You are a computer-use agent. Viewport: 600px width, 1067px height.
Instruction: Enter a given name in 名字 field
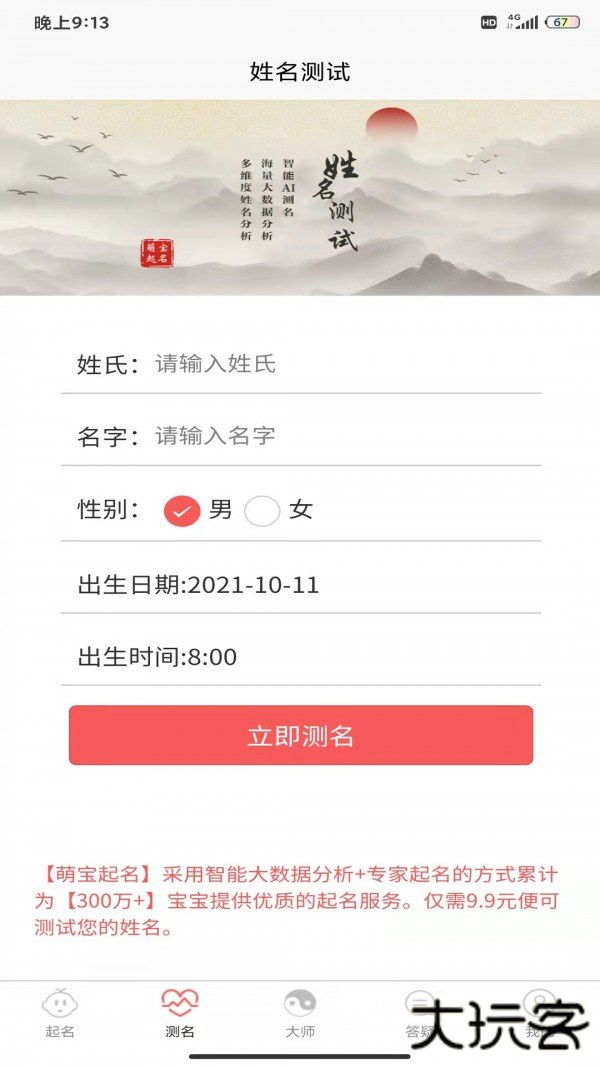pyautogui.click(x=340, y=436)
